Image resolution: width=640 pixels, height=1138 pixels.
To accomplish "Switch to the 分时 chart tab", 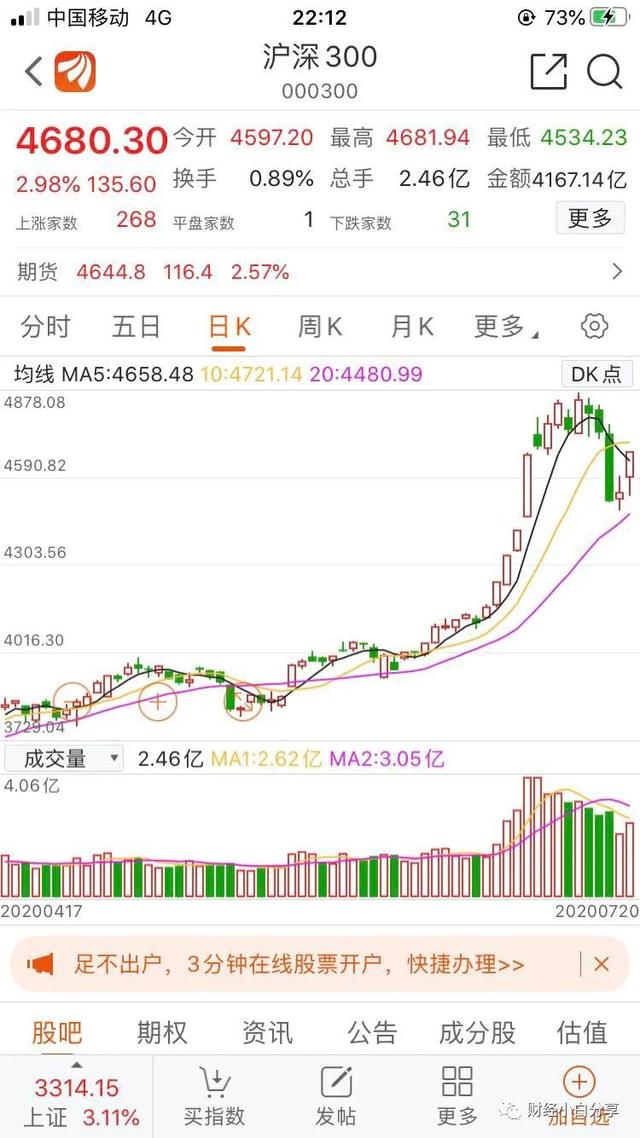I will pyautogui.click(x=45, y=327).
